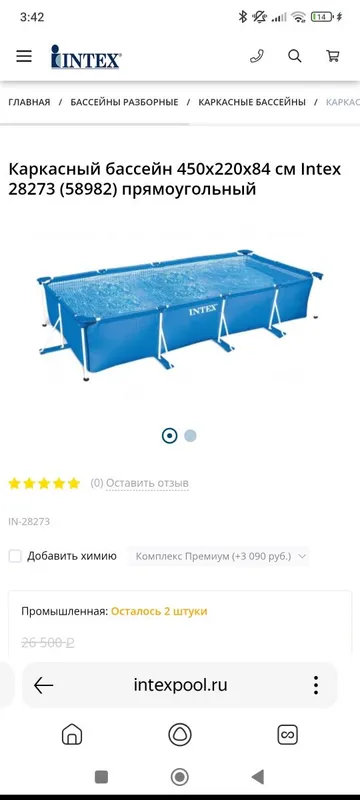Screen dimensions: 360x800
Task: Tap Оставить отзыв link
Action: 147,483
